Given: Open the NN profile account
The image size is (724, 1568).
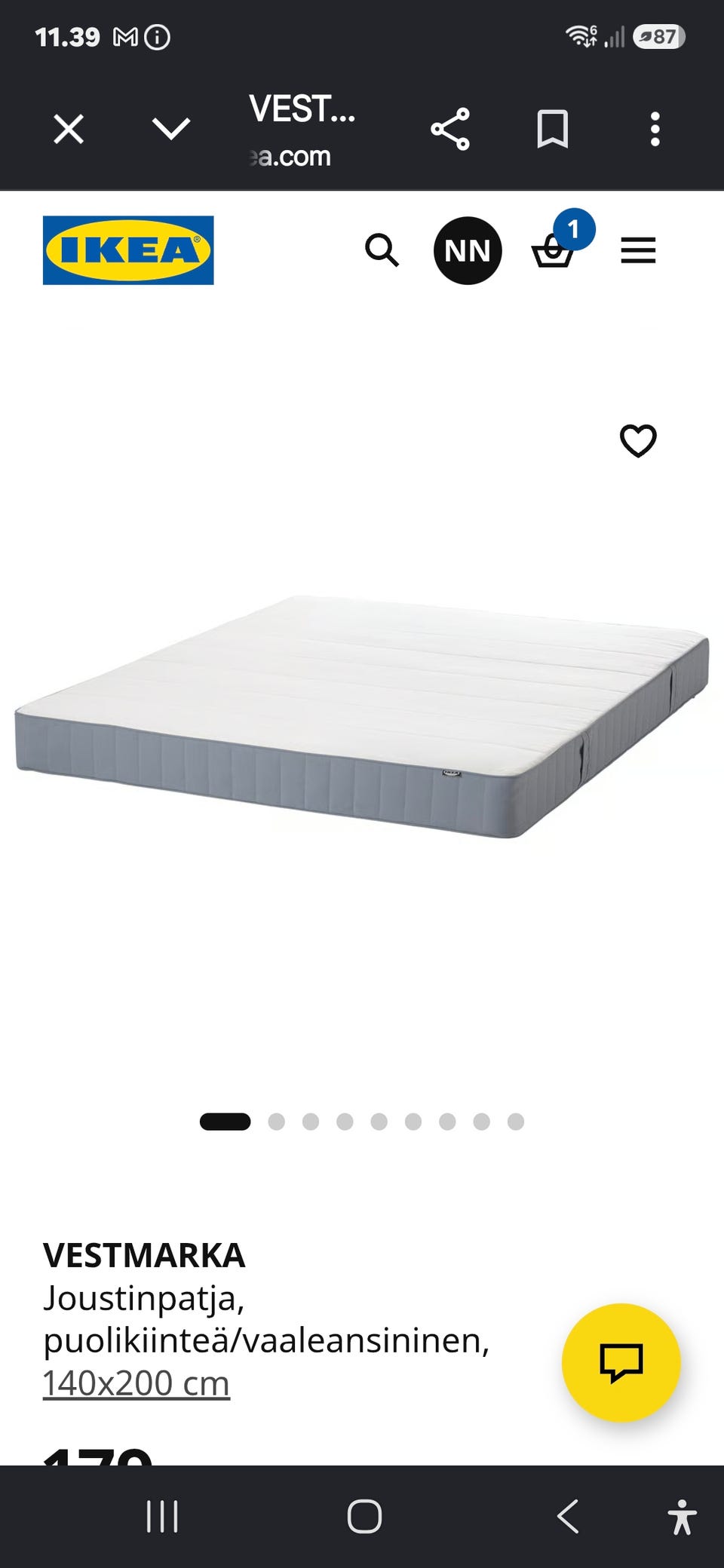Looking at the screenshot, I should point(468,250).
